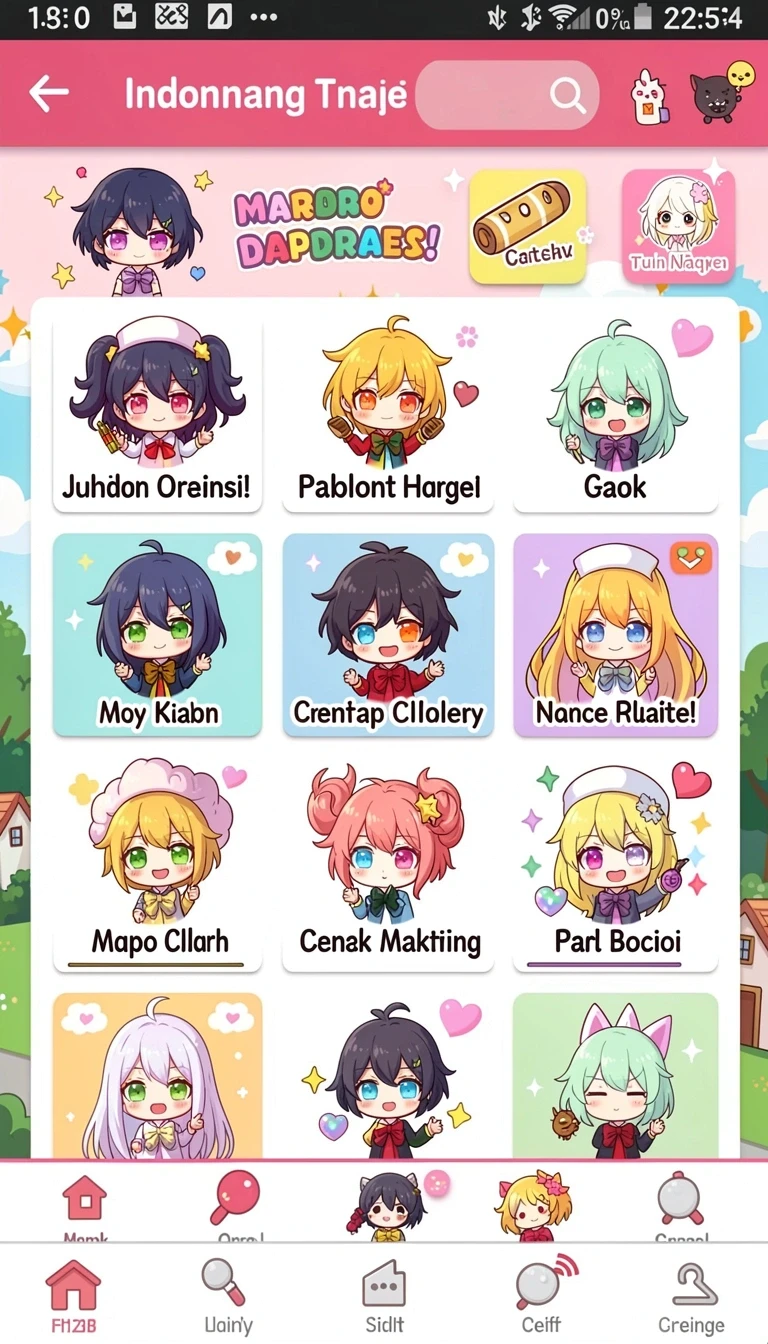Open the Gaok character card
768x1344 pixels.
[615, 415]
